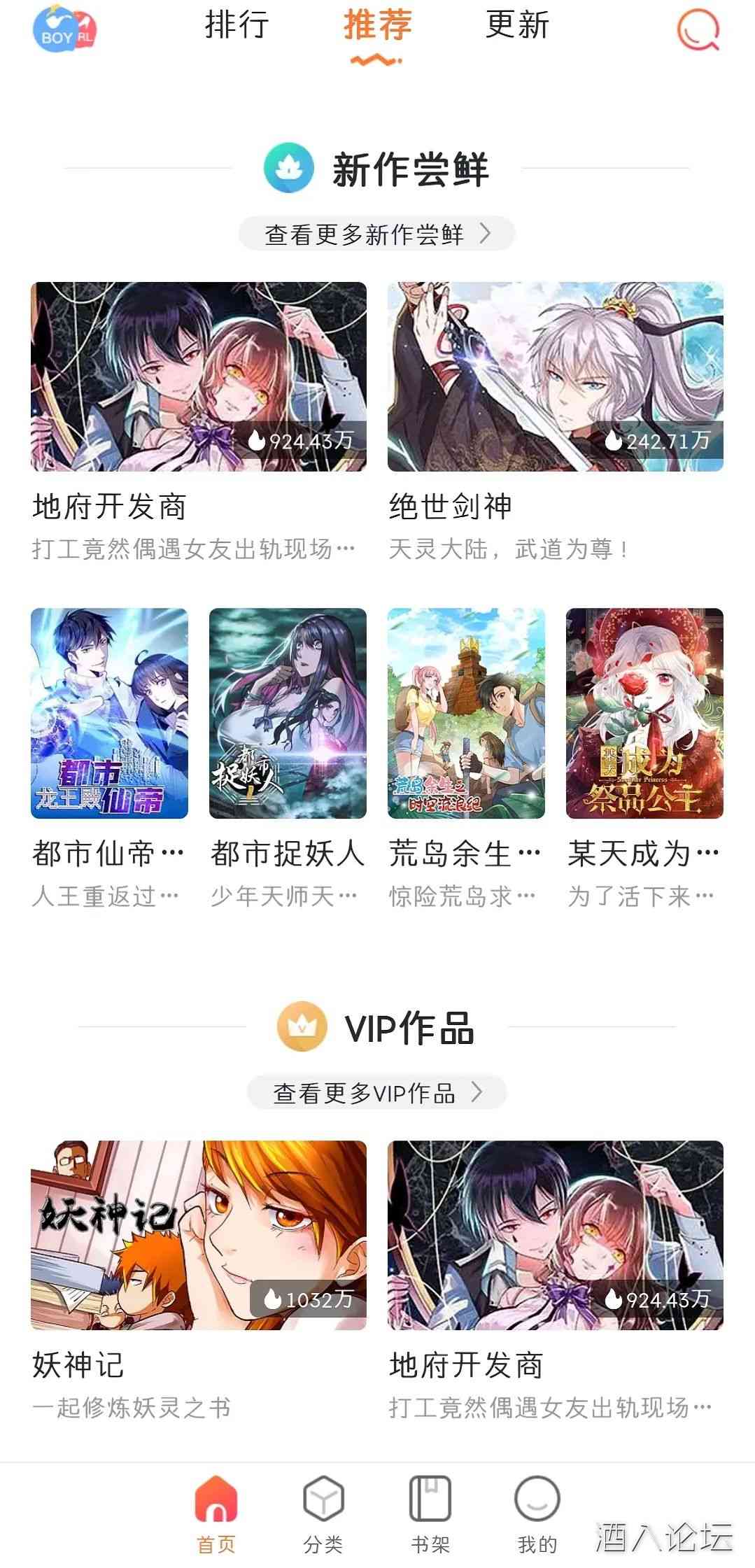Screen dimensions: 755x1568
Task: Click the leaf badge beside 新作尝鲜
Action: coord(289,167)
